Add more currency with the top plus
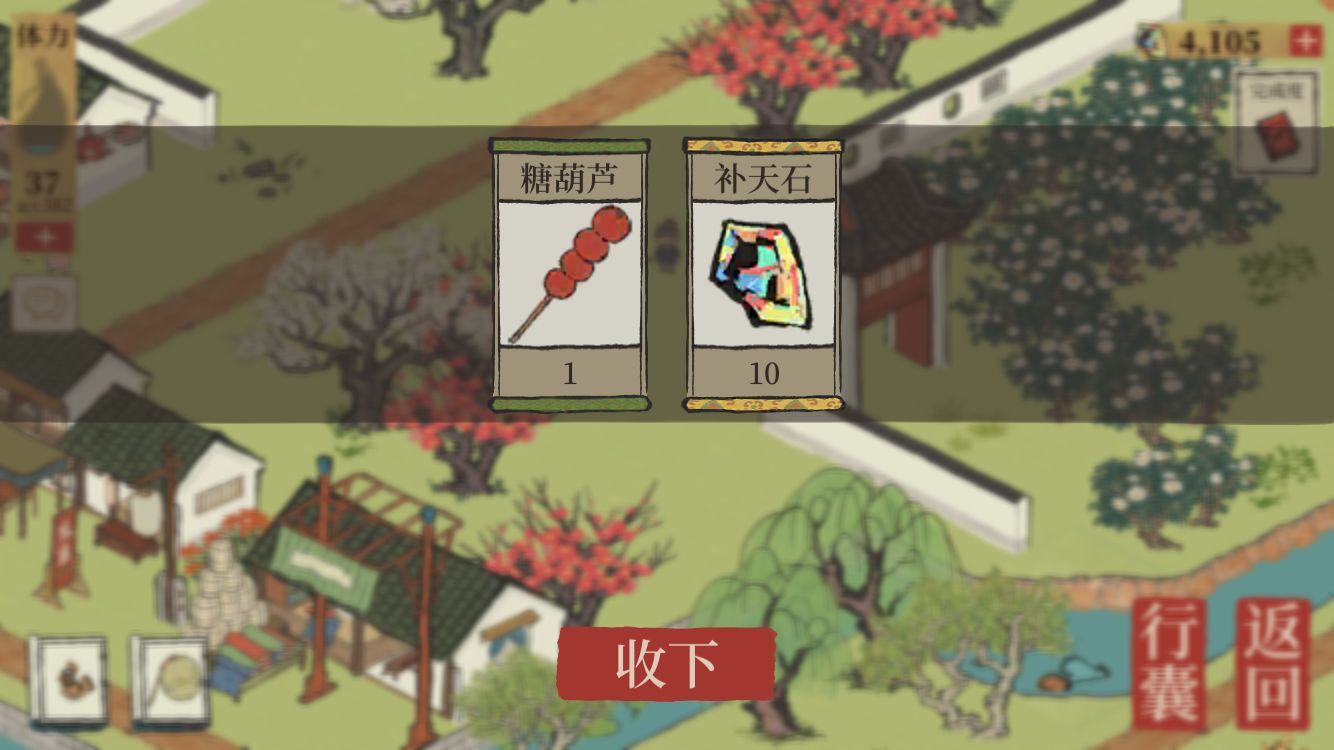Screen dimensions: 1334x750 pos(1304,41)
